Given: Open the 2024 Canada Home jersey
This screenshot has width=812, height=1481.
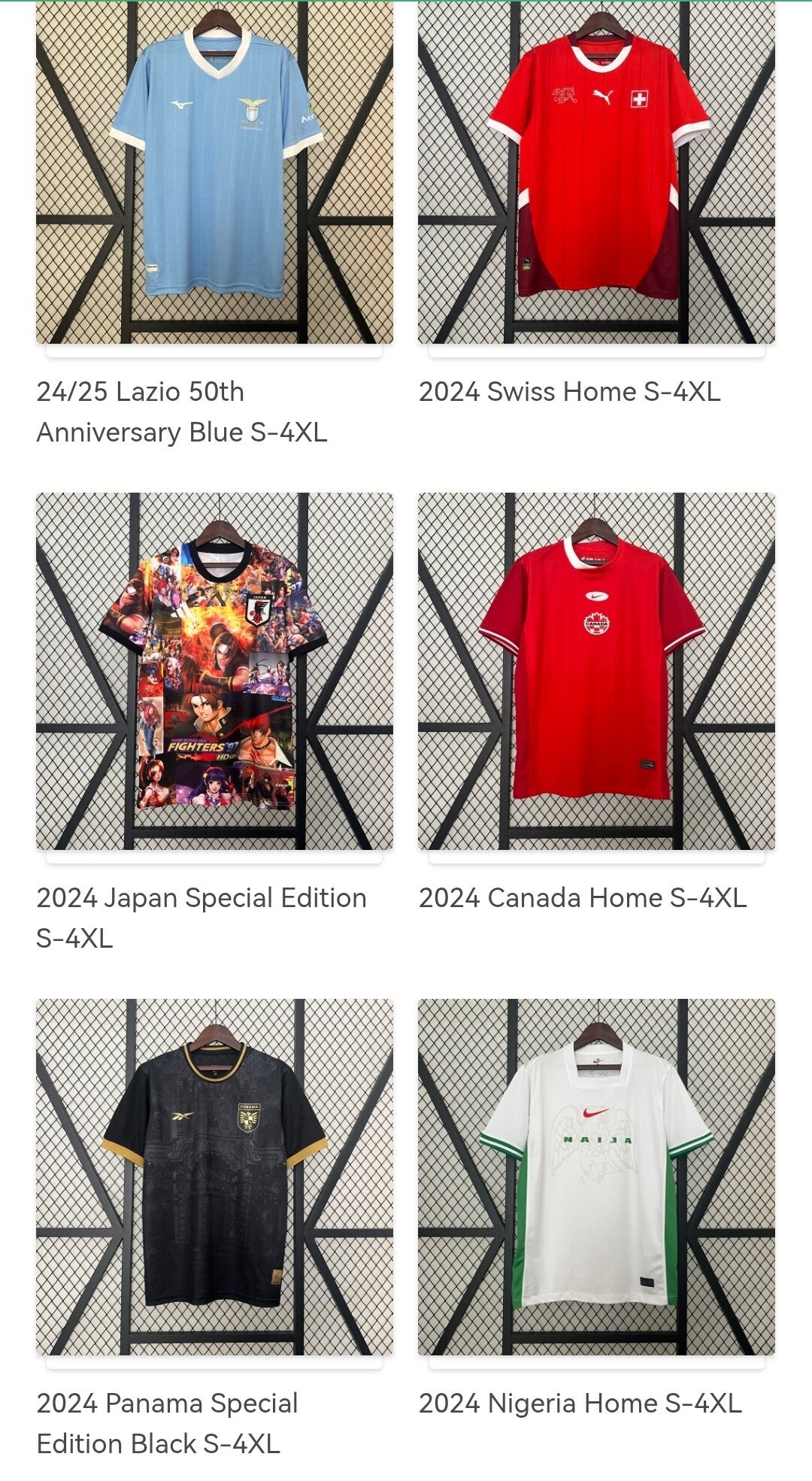Looking at the screenshot, I should coord(596,671).
